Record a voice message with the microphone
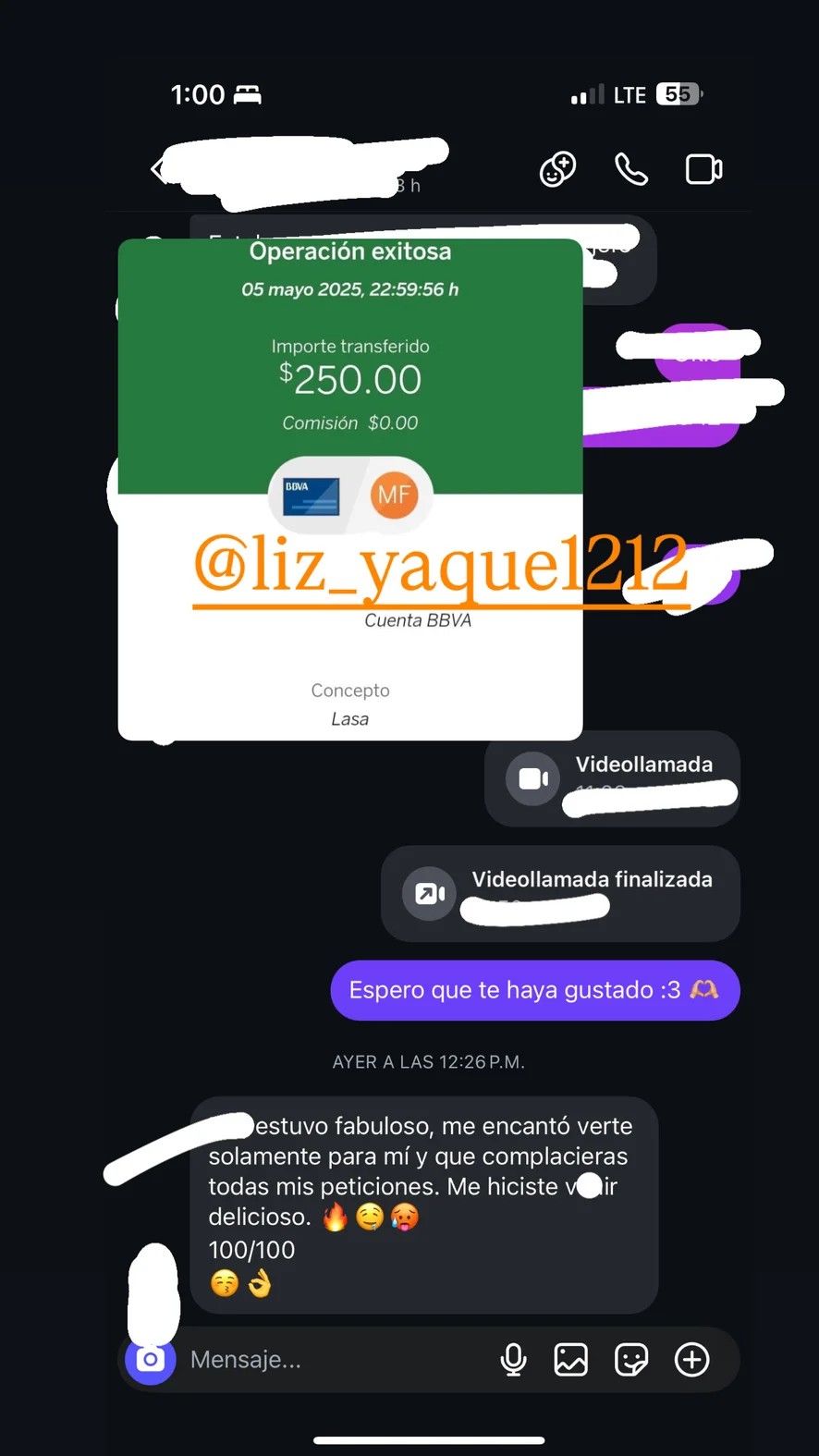The width and height of the screenshot is (819, 1456). 513,1360
